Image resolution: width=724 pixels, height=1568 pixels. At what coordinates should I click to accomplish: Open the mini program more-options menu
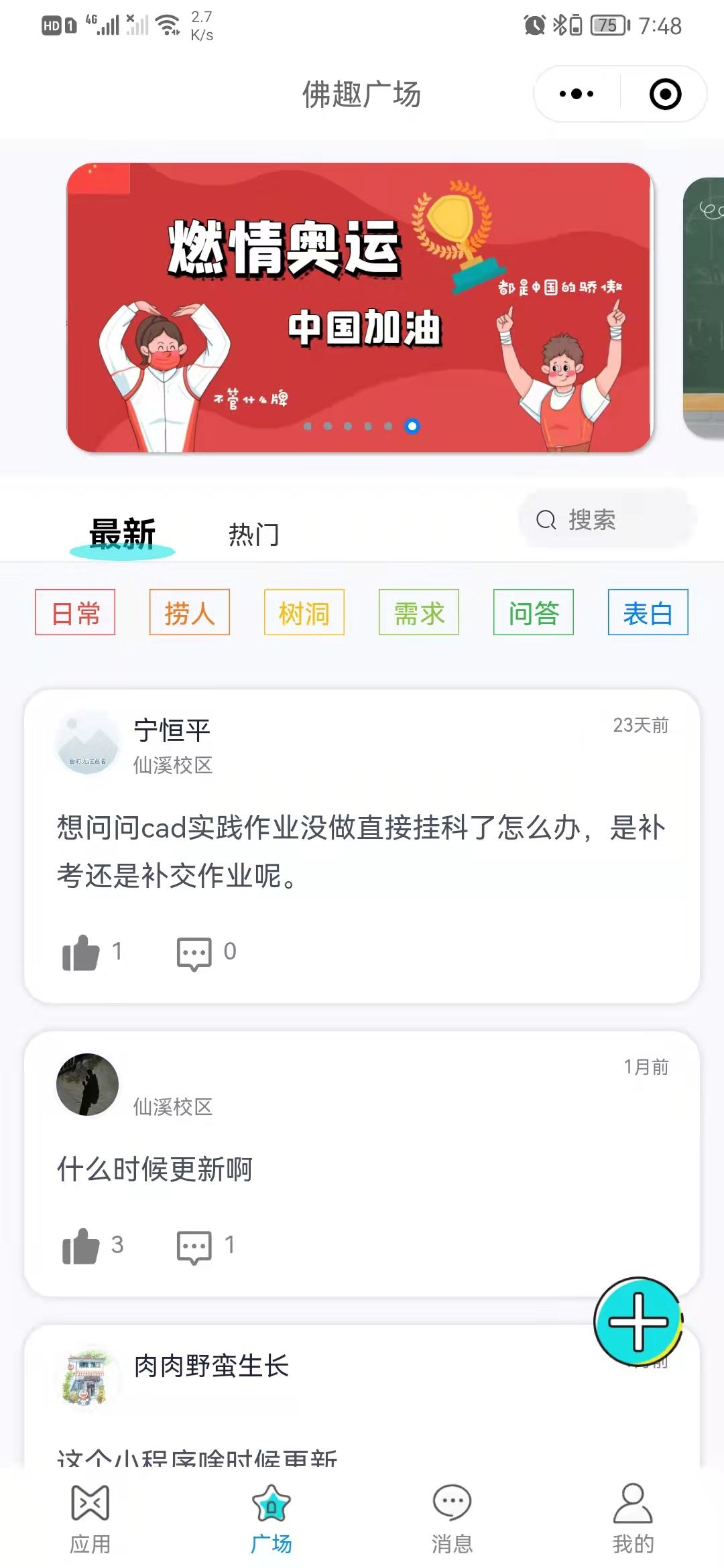point(577,94)
